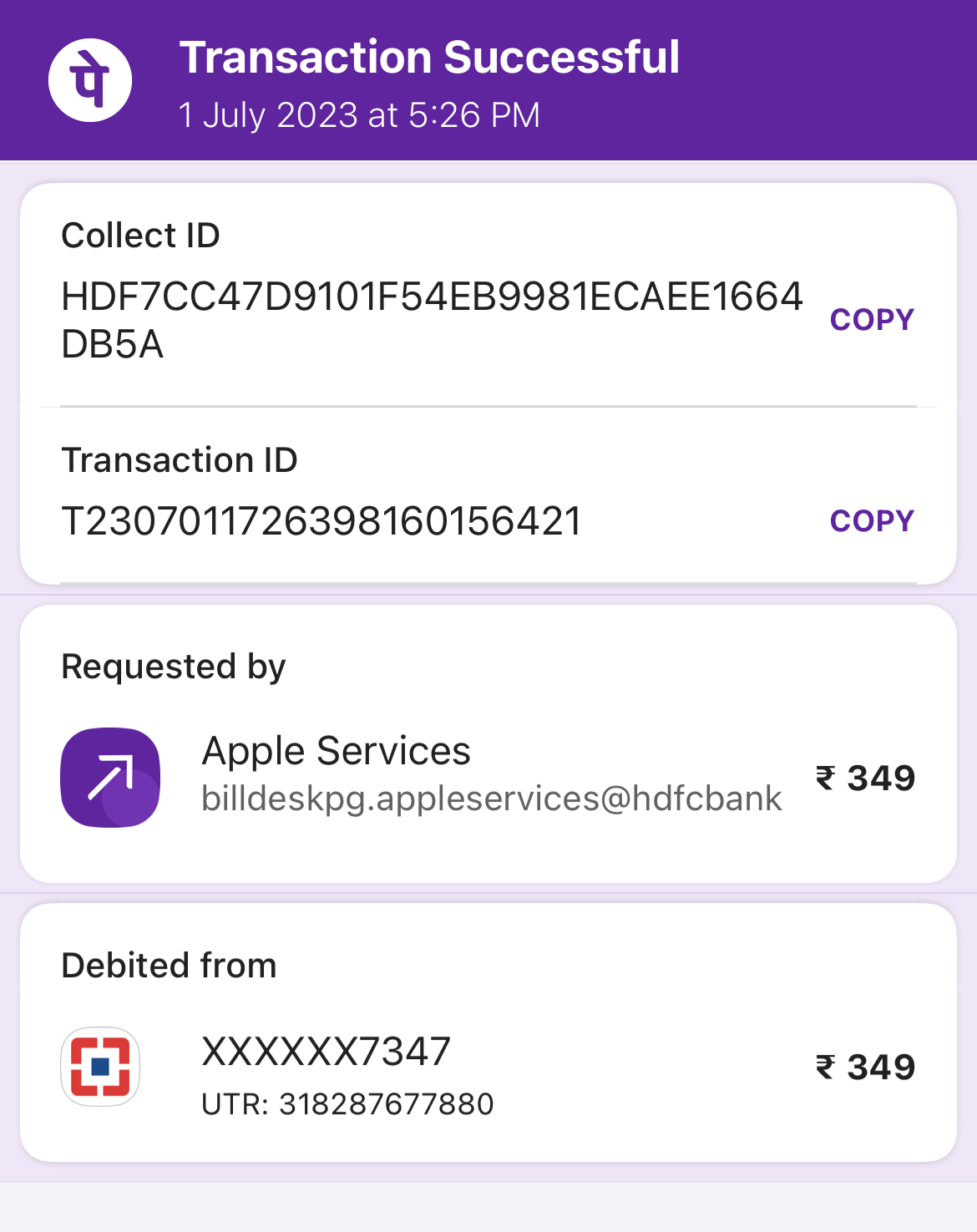Viewport: 977px width, 1232px height.
Task: Select the rupee symbol next to 349 requested amount
Action: click(x=825, y=777)
